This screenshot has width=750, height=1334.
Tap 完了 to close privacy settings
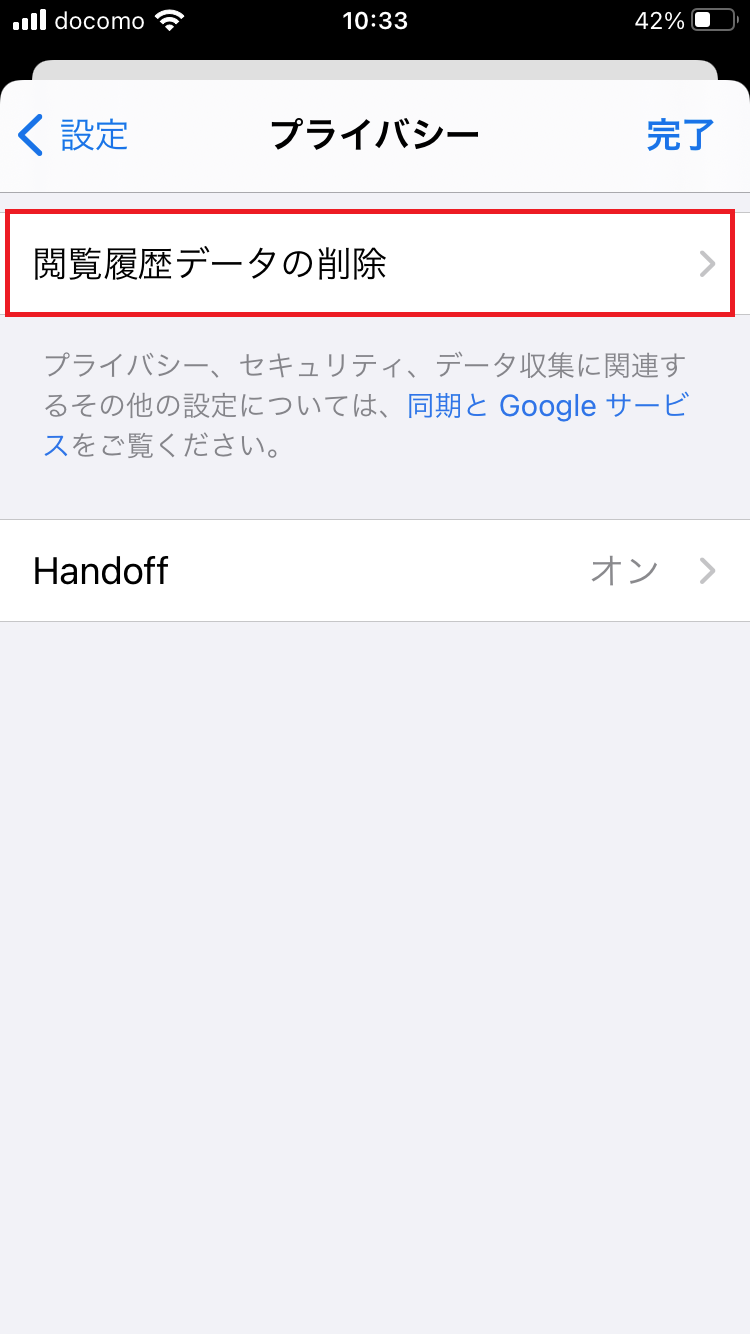click(x=680, y=135)
